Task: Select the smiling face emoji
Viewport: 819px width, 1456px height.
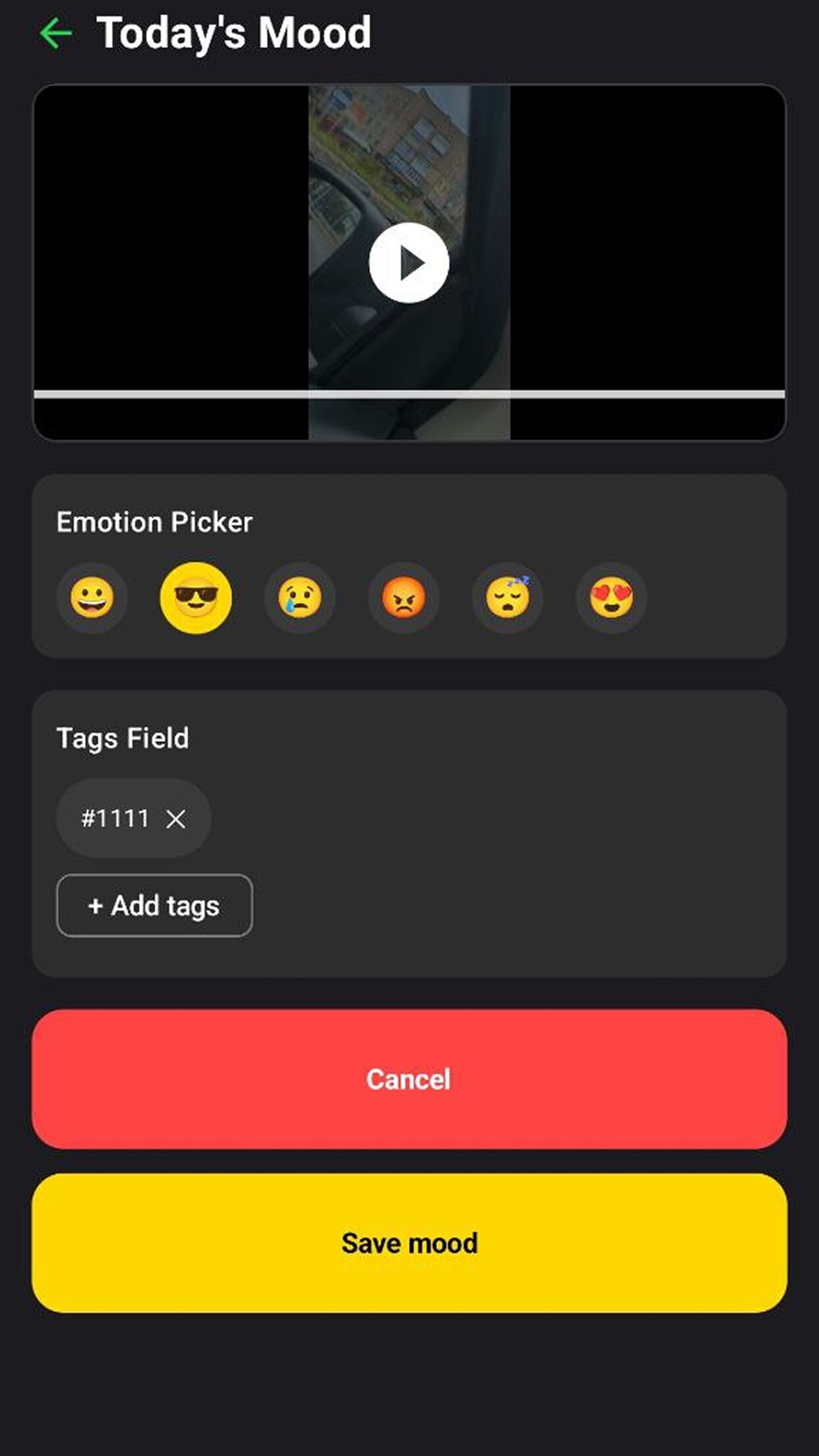Action: pos(92,597)
